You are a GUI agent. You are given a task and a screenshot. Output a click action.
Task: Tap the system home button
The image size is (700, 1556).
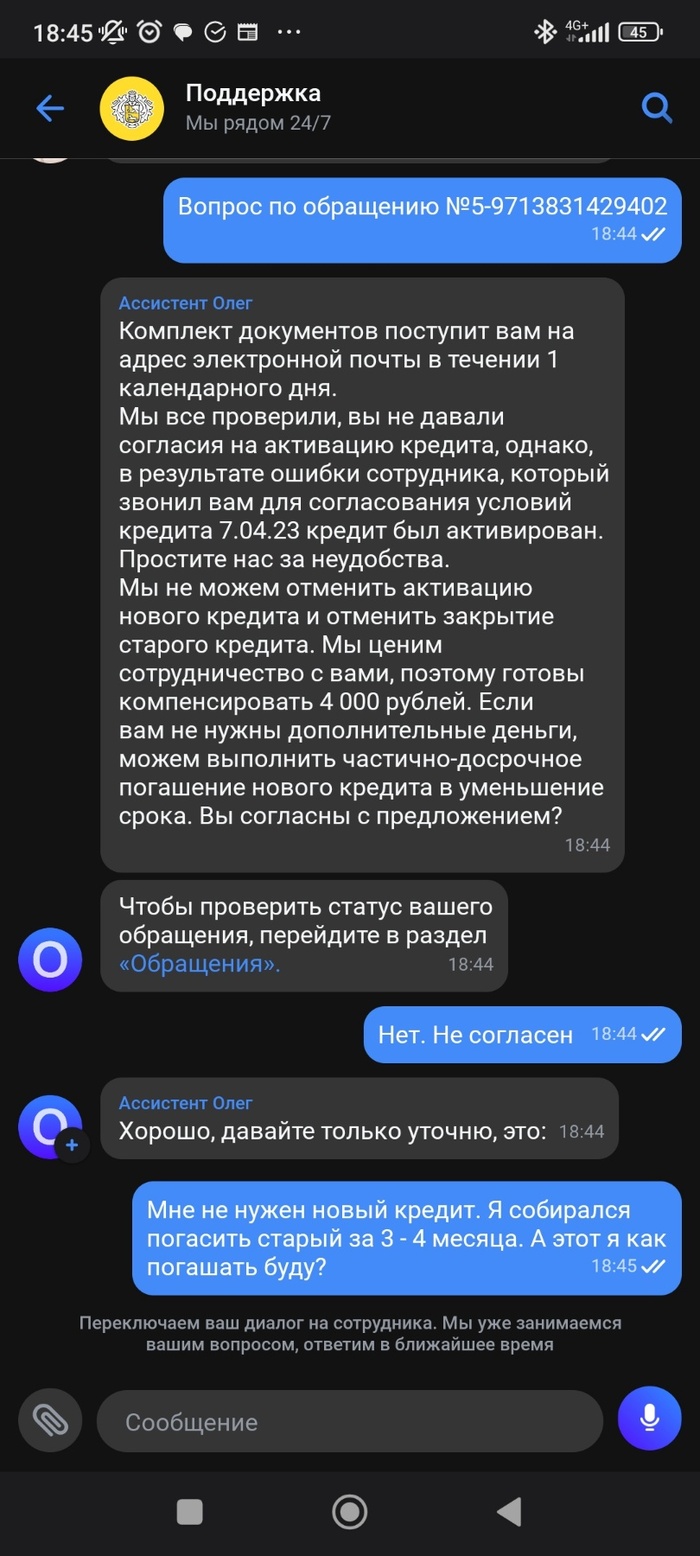349,1511
